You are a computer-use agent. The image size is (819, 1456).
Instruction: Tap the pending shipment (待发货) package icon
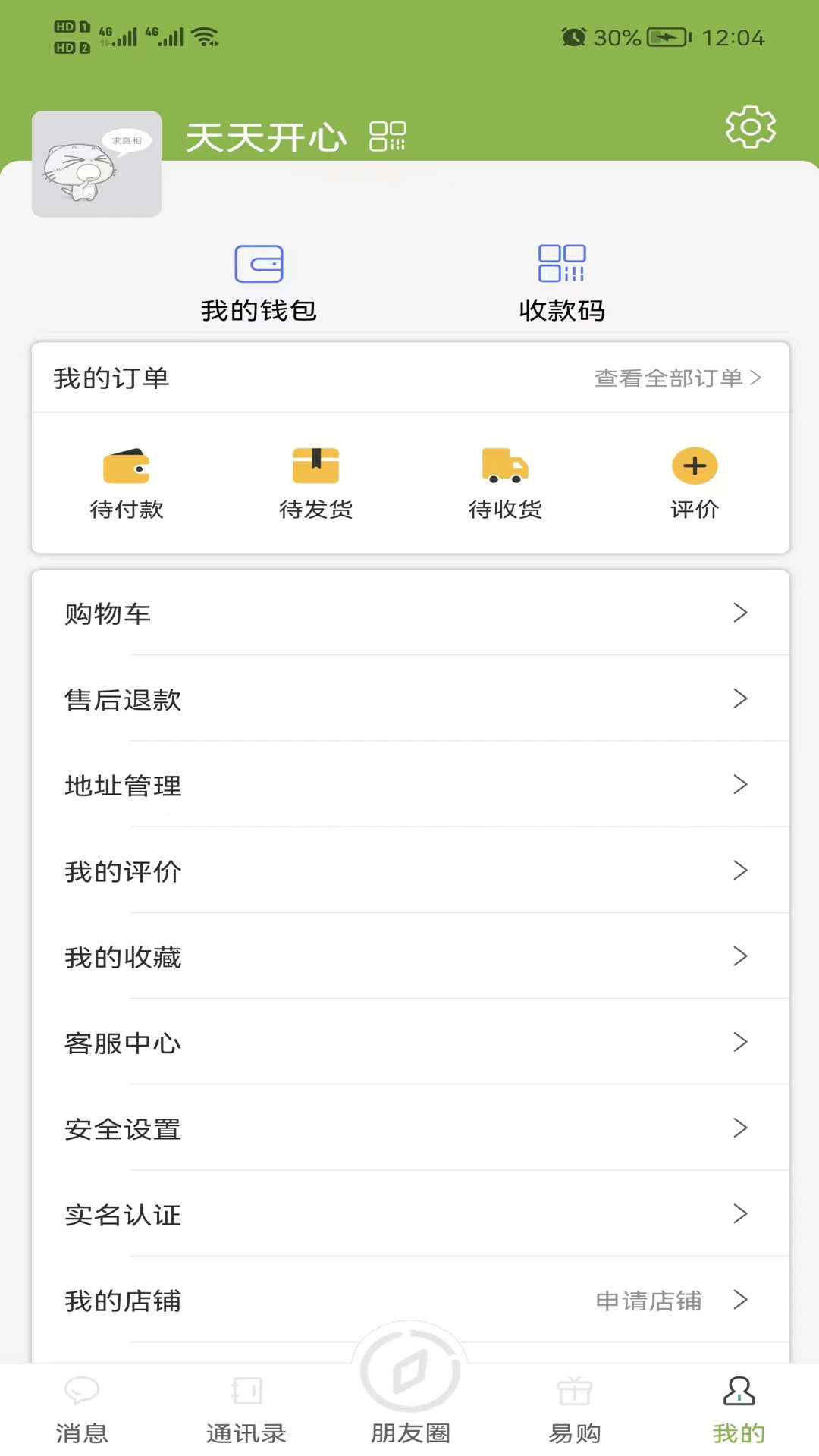[x=315, y=466]
